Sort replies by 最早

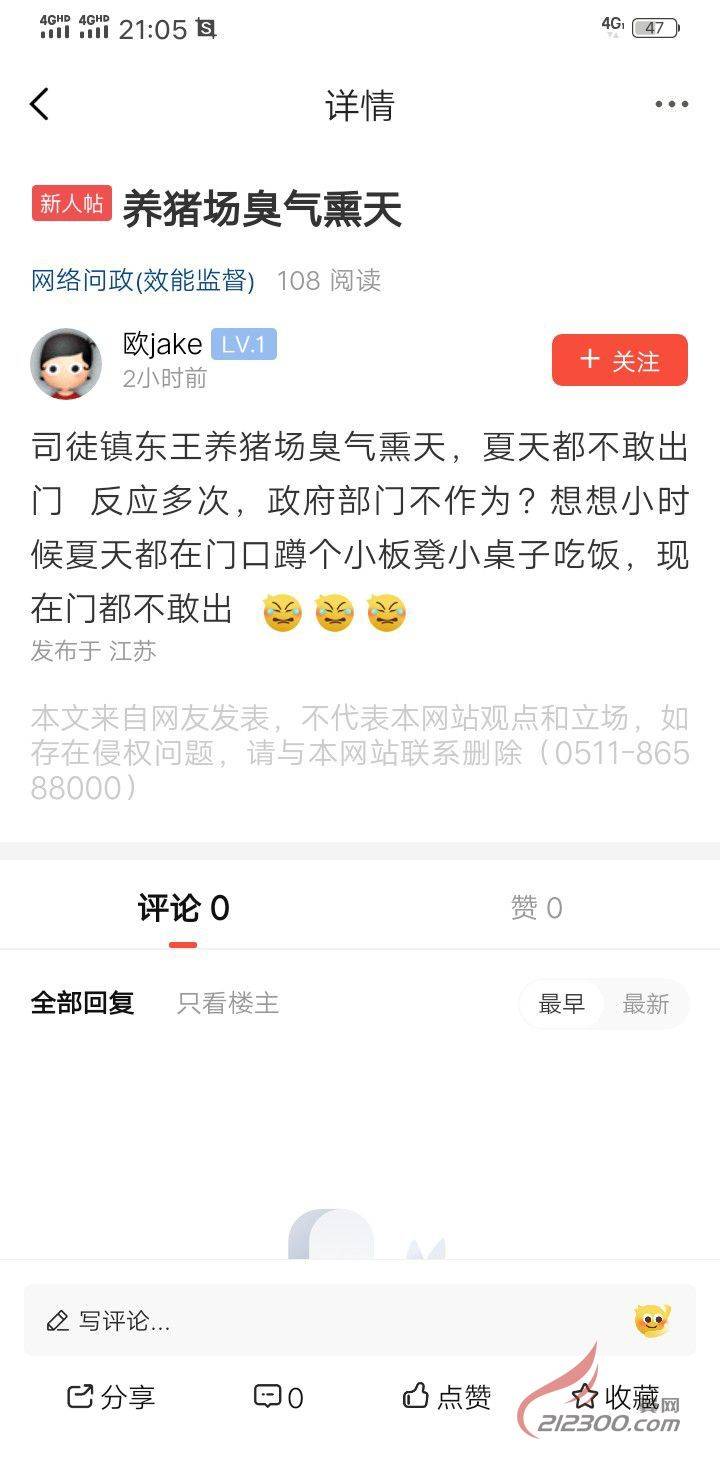pyautogui.click(x=562, y=1004)
